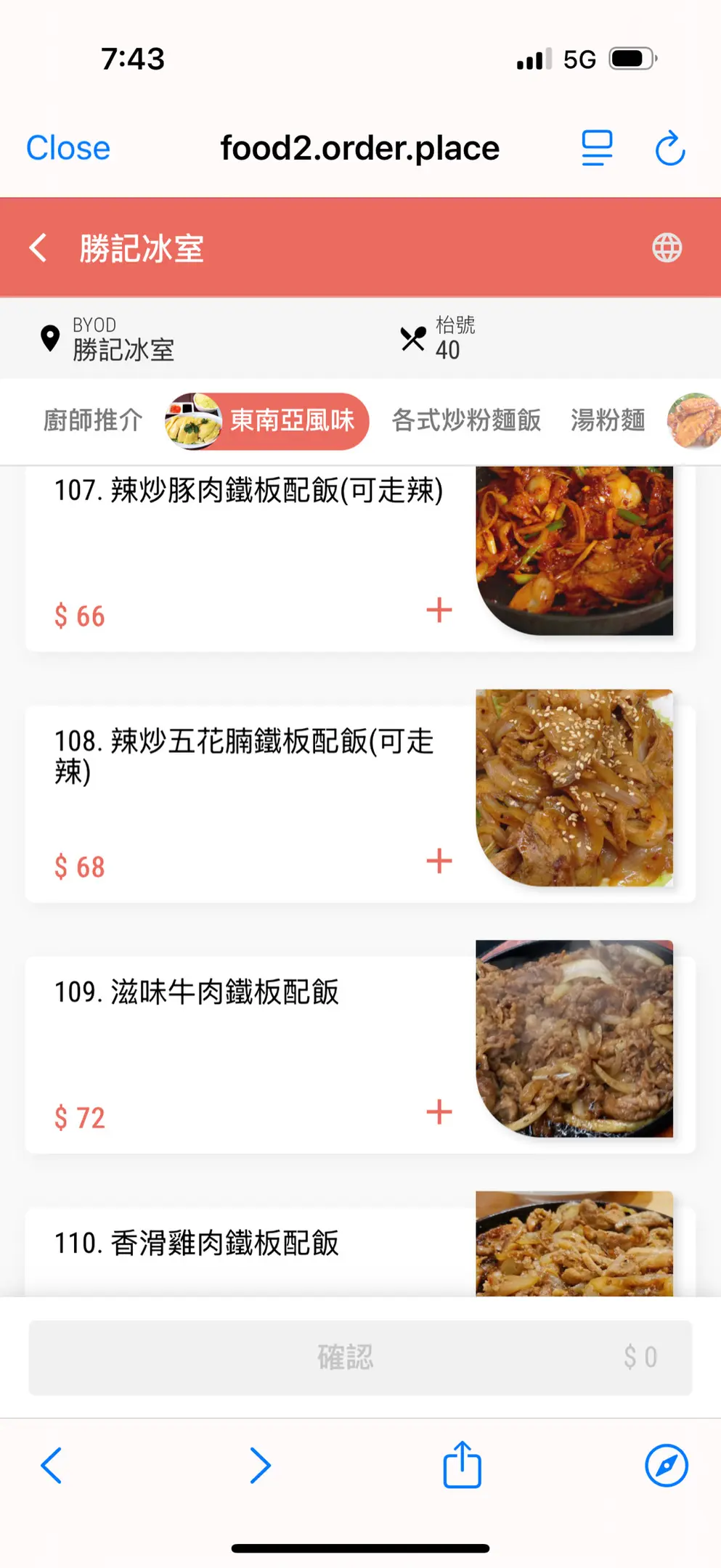
Task: Switch to the 廚師推介 category
Action: 93,420
